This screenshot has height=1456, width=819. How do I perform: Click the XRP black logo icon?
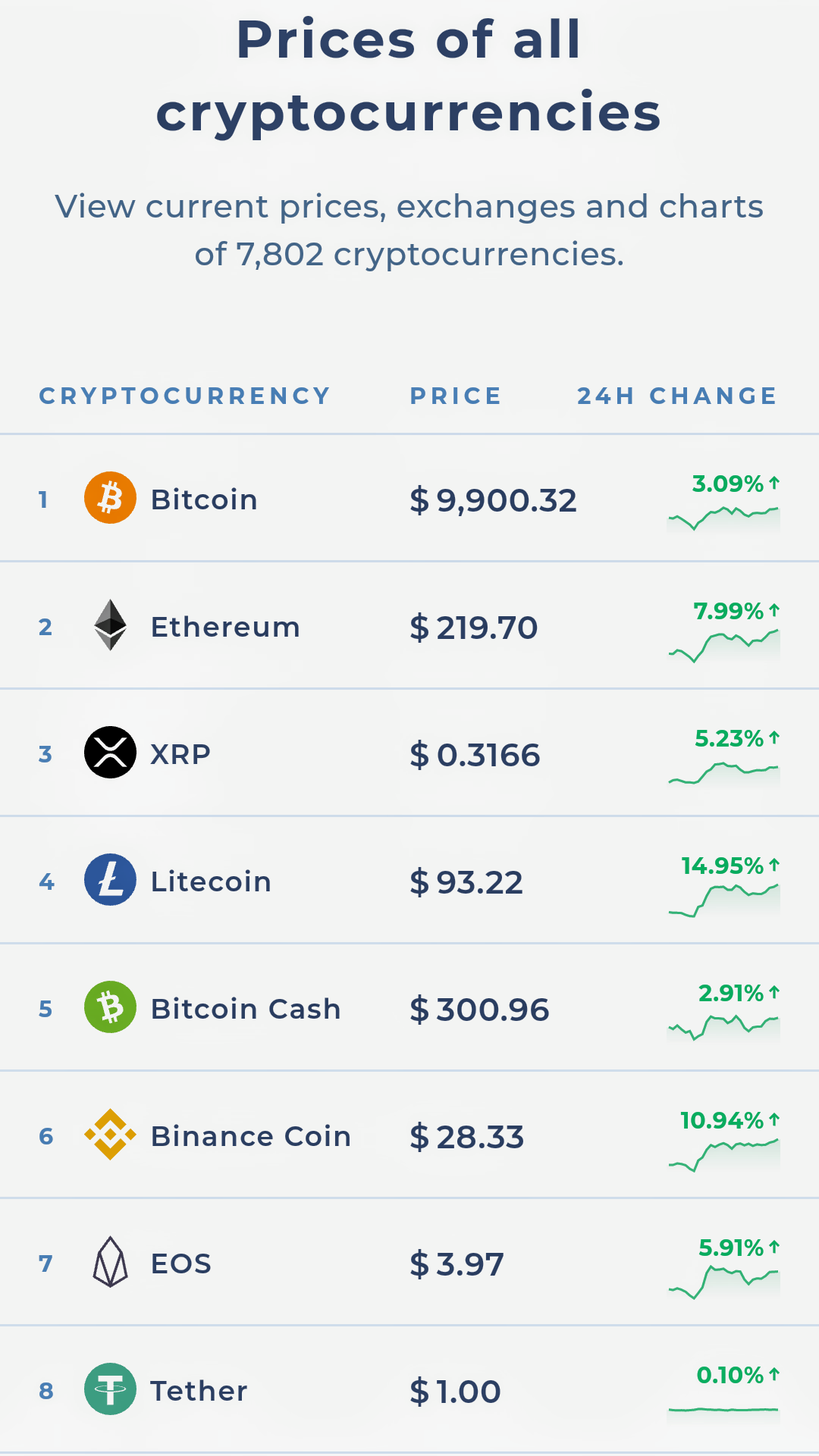coord(108,753)
